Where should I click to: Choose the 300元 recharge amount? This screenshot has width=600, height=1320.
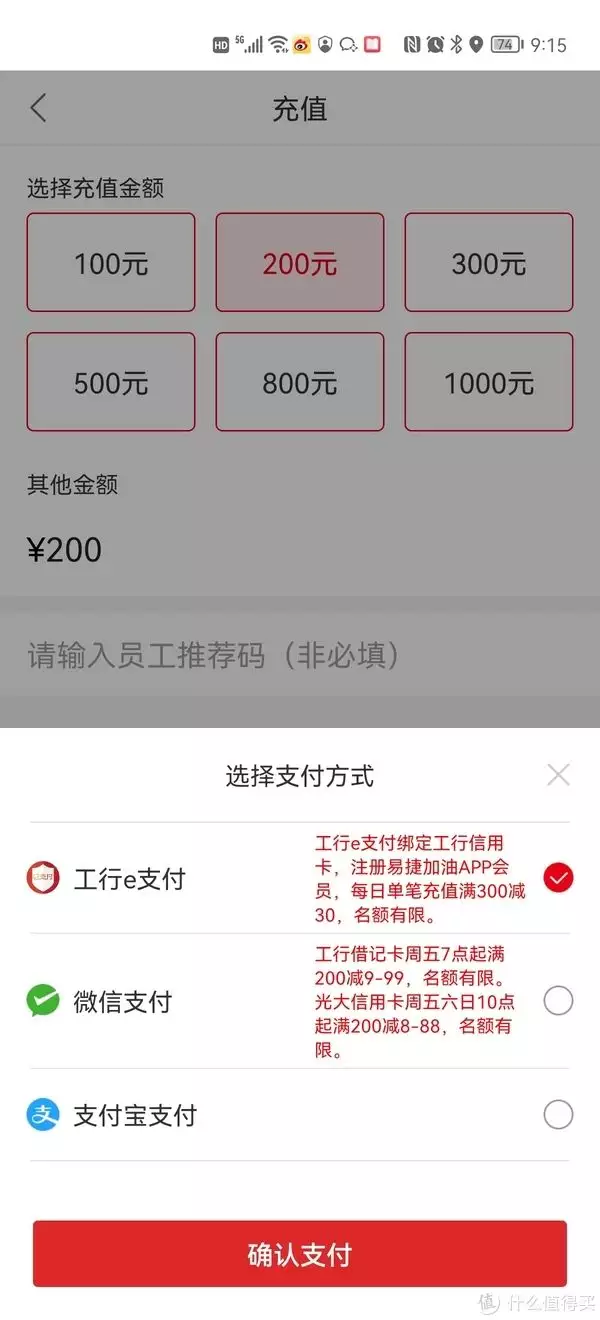coord(488,263)
